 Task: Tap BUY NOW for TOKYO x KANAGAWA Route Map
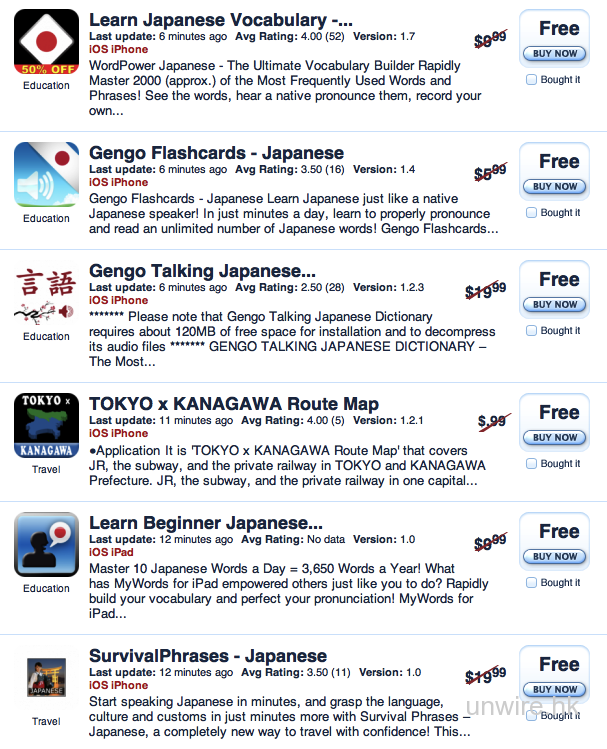pos(555,437)
